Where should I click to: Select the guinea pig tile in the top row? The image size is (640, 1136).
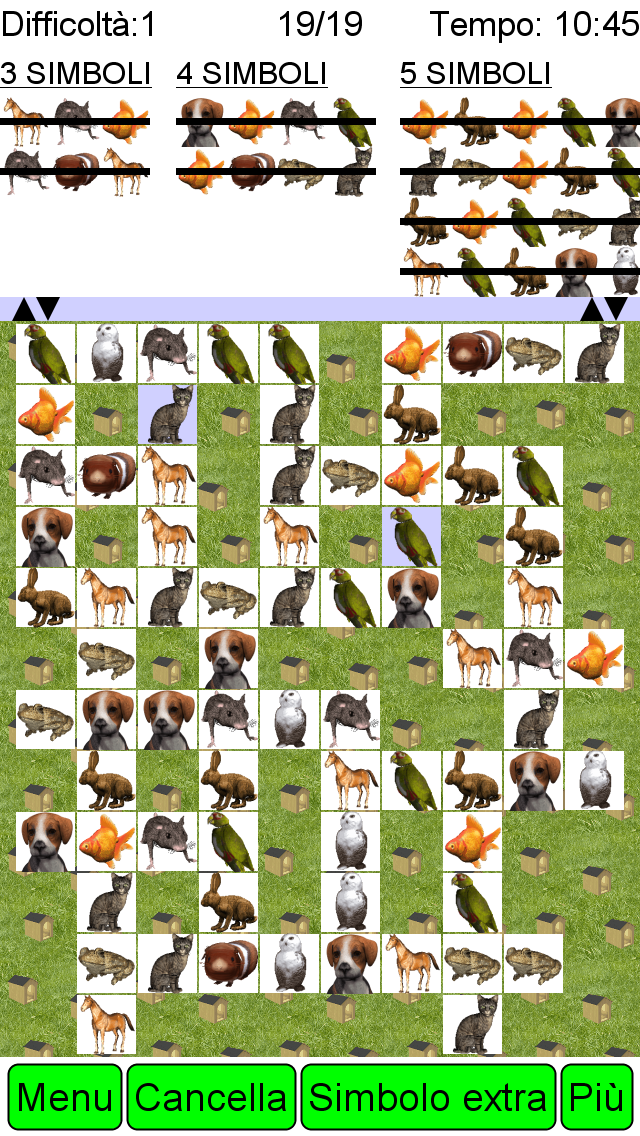(472, 353)
